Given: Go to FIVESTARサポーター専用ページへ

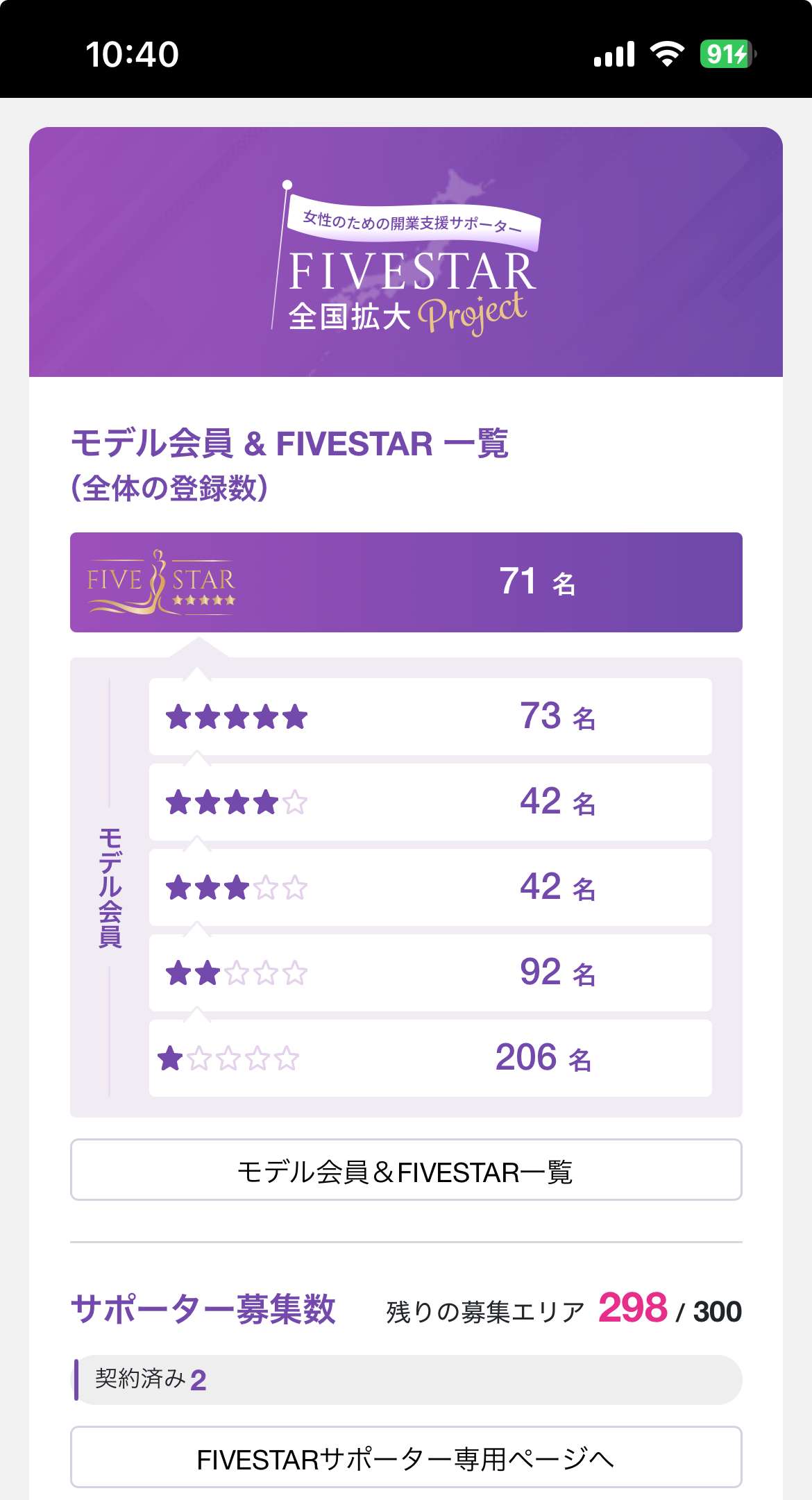Looking at the screenshot, I should [406, 1458].
